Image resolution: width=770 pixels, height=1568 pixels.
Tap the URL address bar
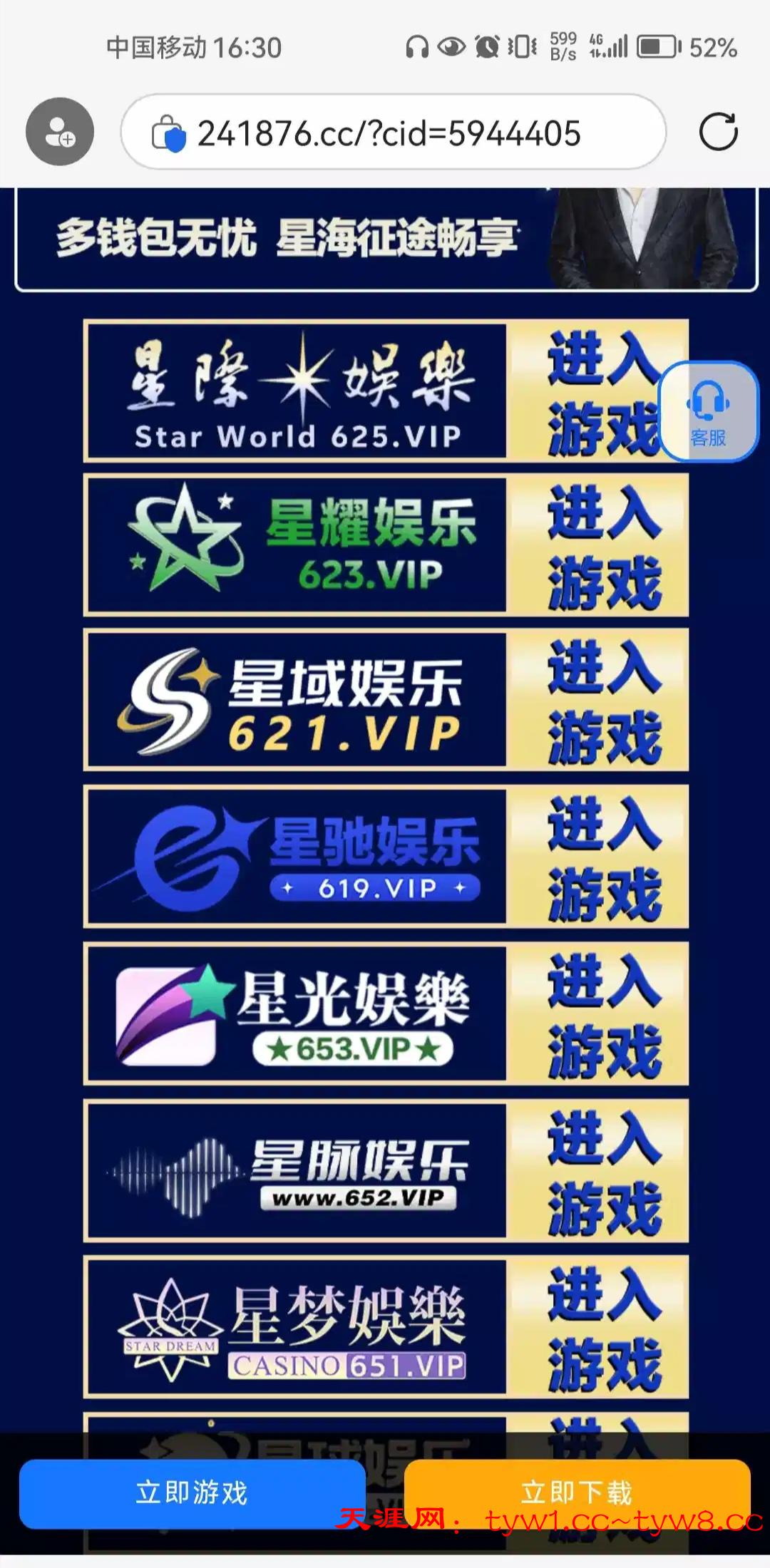click(x=392, y=133)
